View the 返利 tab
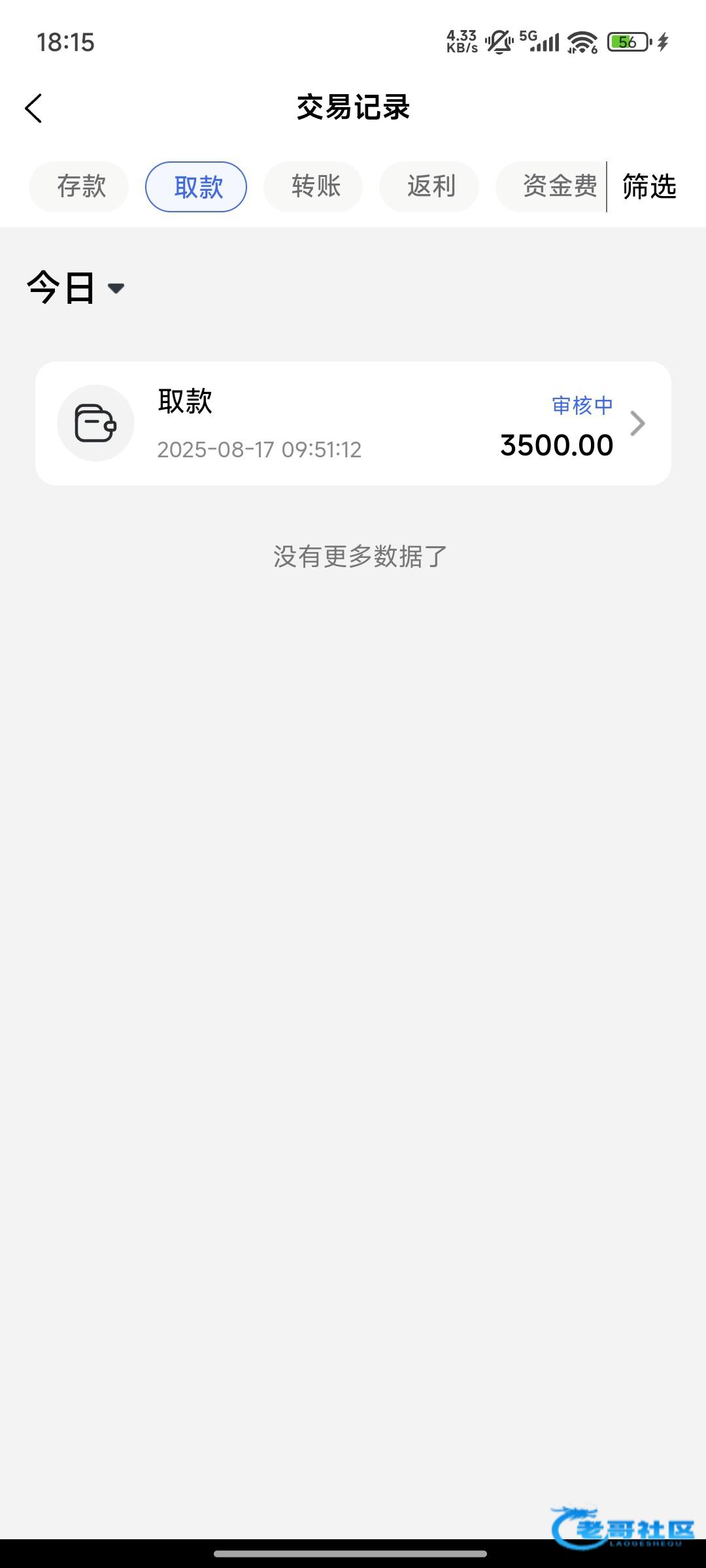Image resolution: width=706 pixels, height=1568 pixels. 429,187
